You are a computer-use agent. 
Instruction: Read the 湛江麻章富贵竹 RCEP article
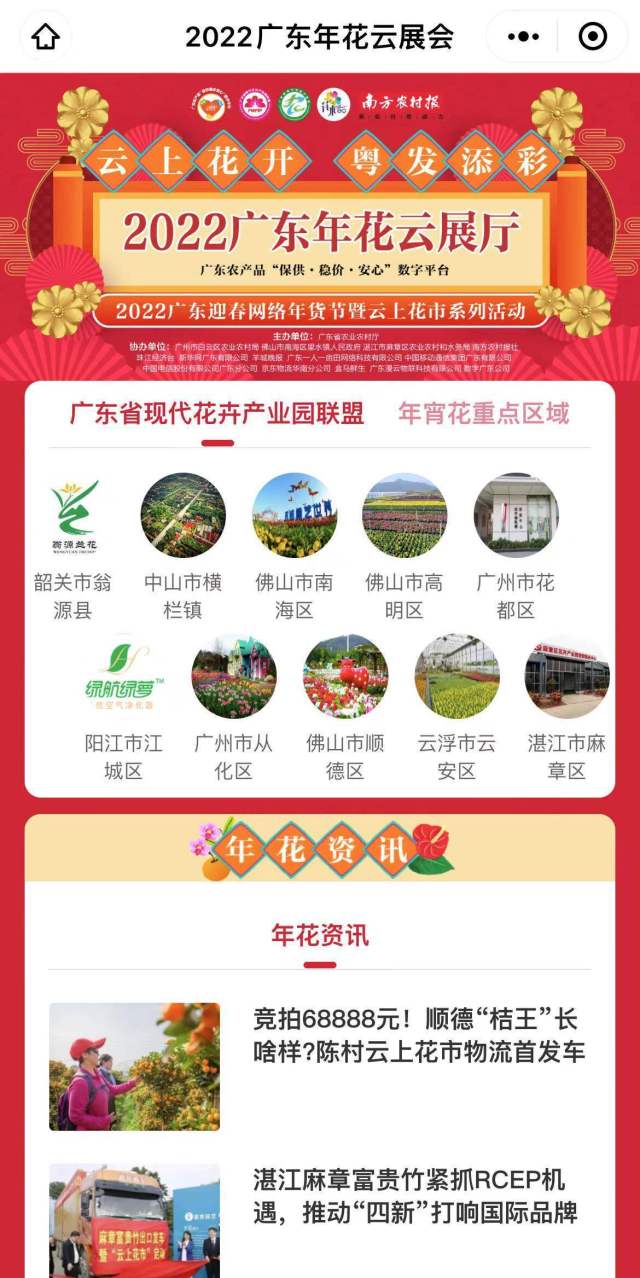415,1197
